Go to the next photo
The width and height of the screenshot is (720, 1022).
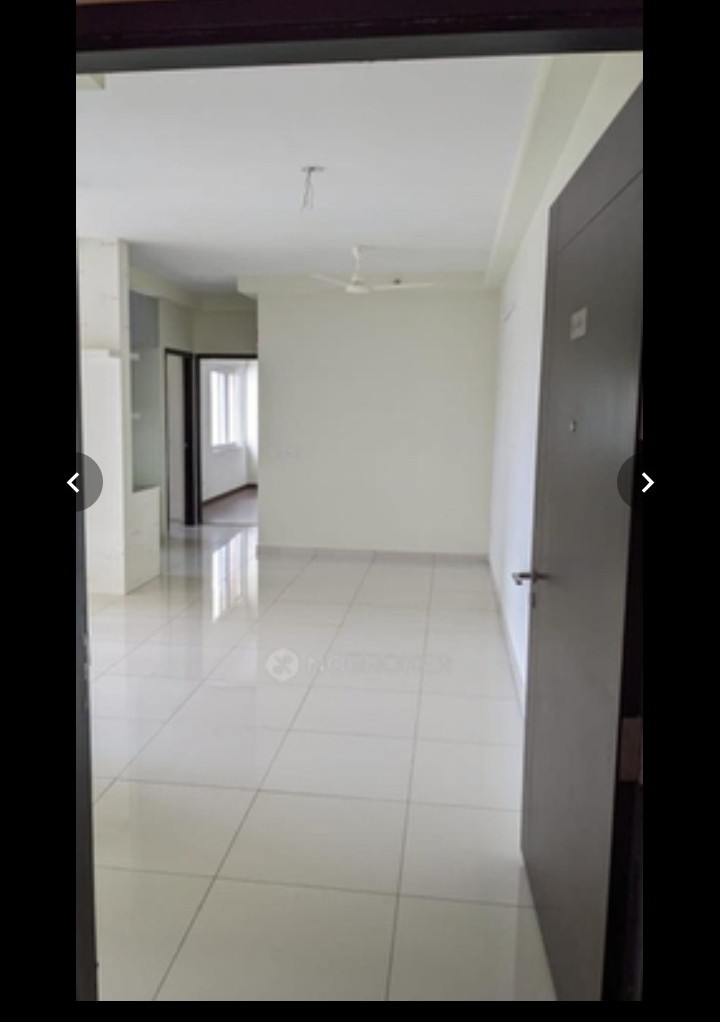[x=646, y=483]
